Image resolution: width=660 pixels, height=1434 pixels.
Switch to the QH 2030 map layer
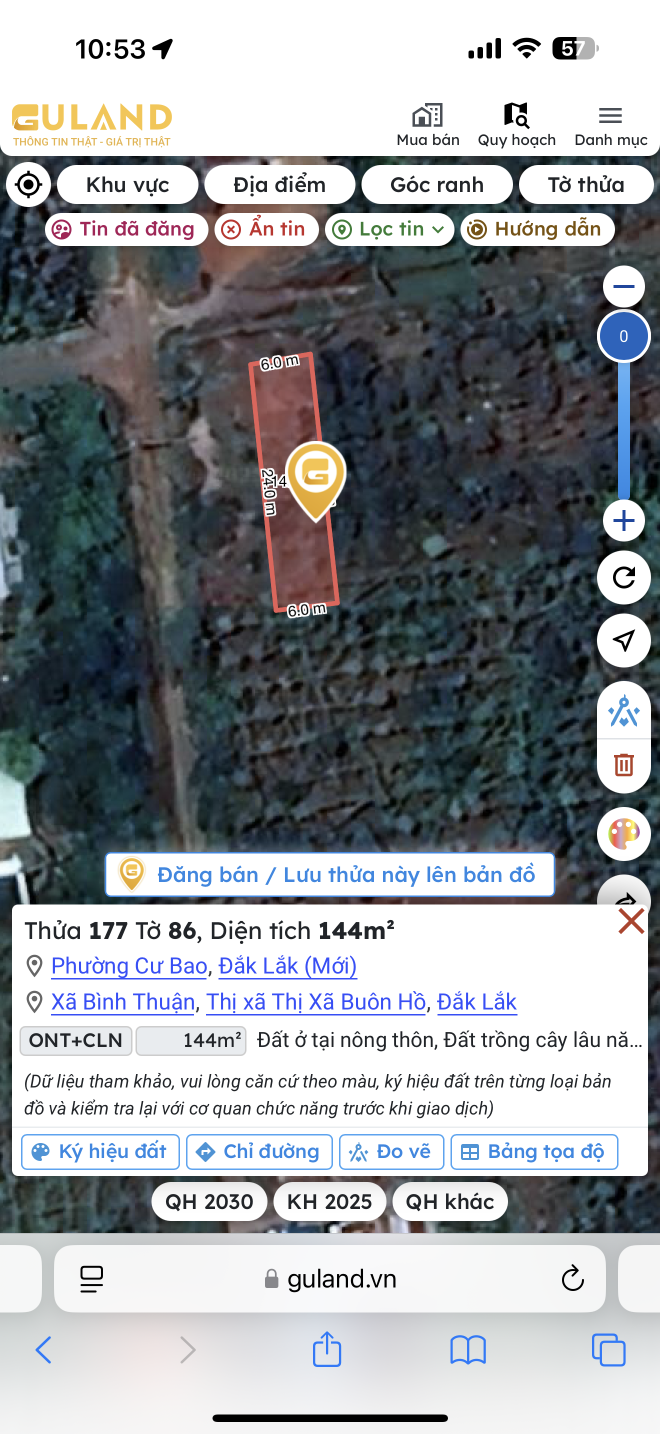210,1201
